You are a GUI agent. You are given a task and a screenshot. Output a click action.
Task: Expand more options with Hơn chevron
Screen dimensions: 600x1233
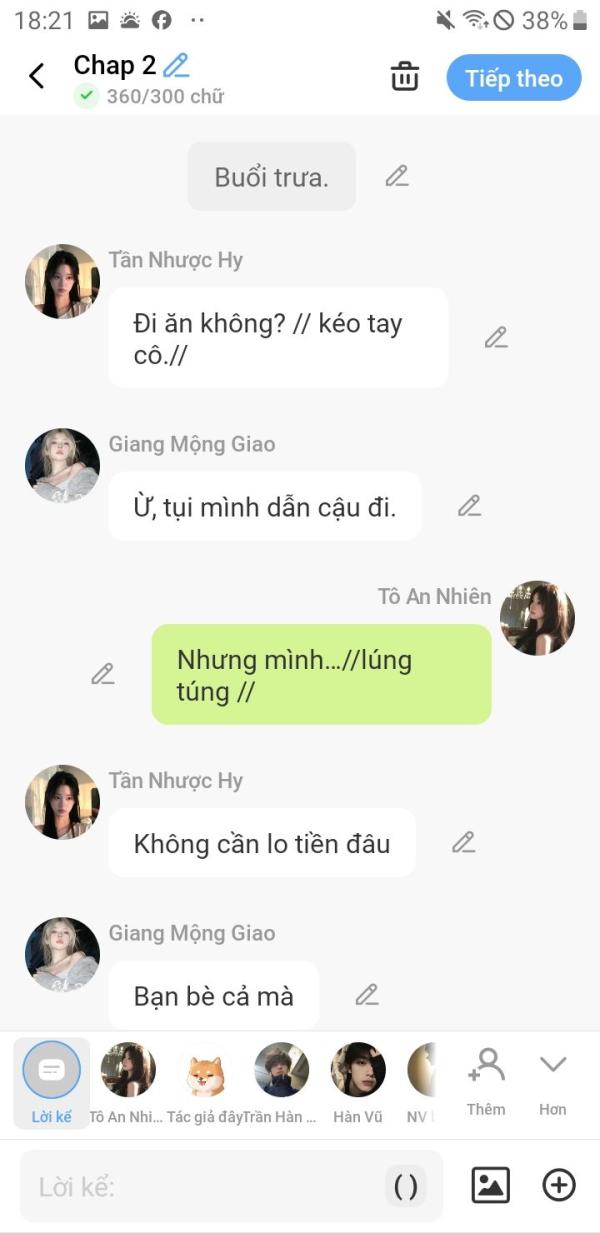[x=552, y=1081]
